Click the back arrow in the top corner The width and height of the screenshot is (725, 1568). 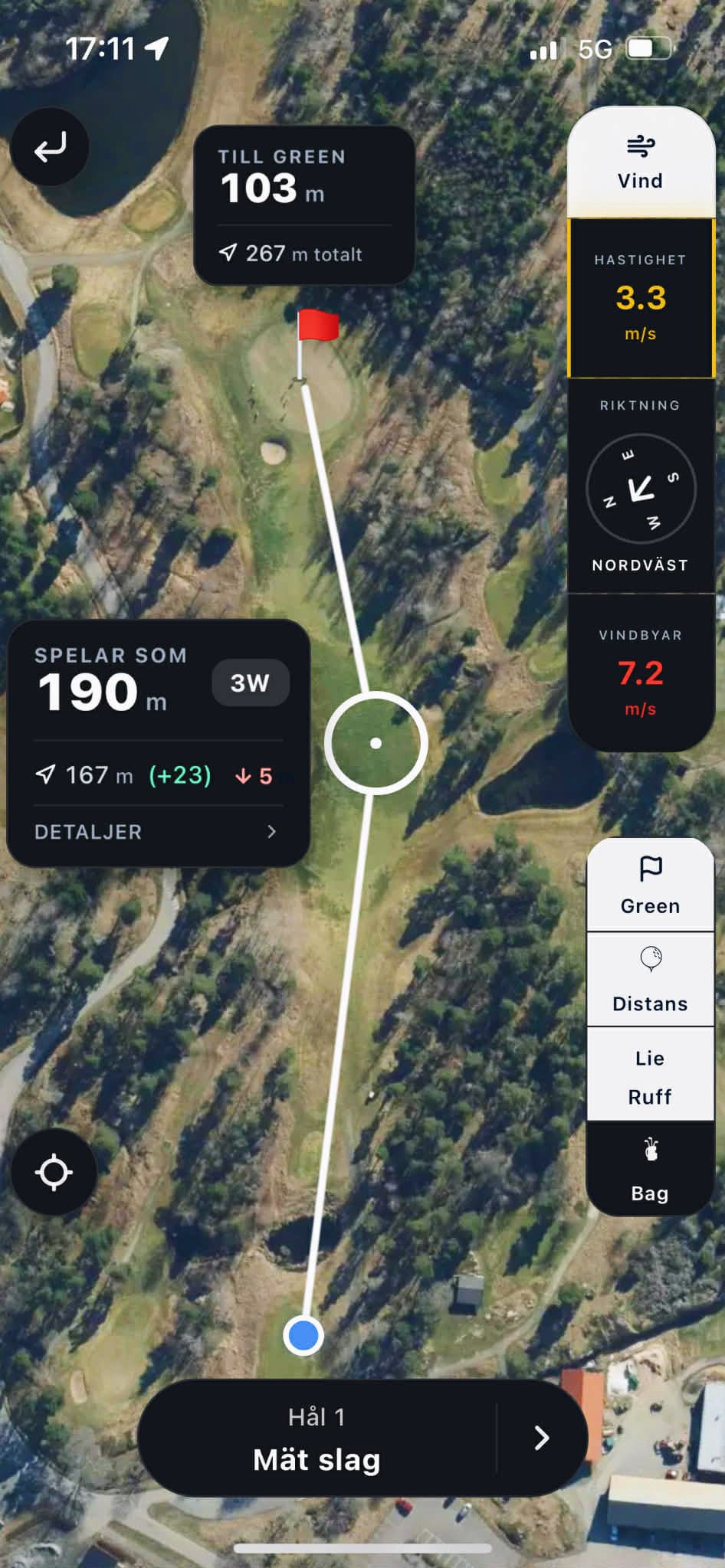[x=49, y=146]
